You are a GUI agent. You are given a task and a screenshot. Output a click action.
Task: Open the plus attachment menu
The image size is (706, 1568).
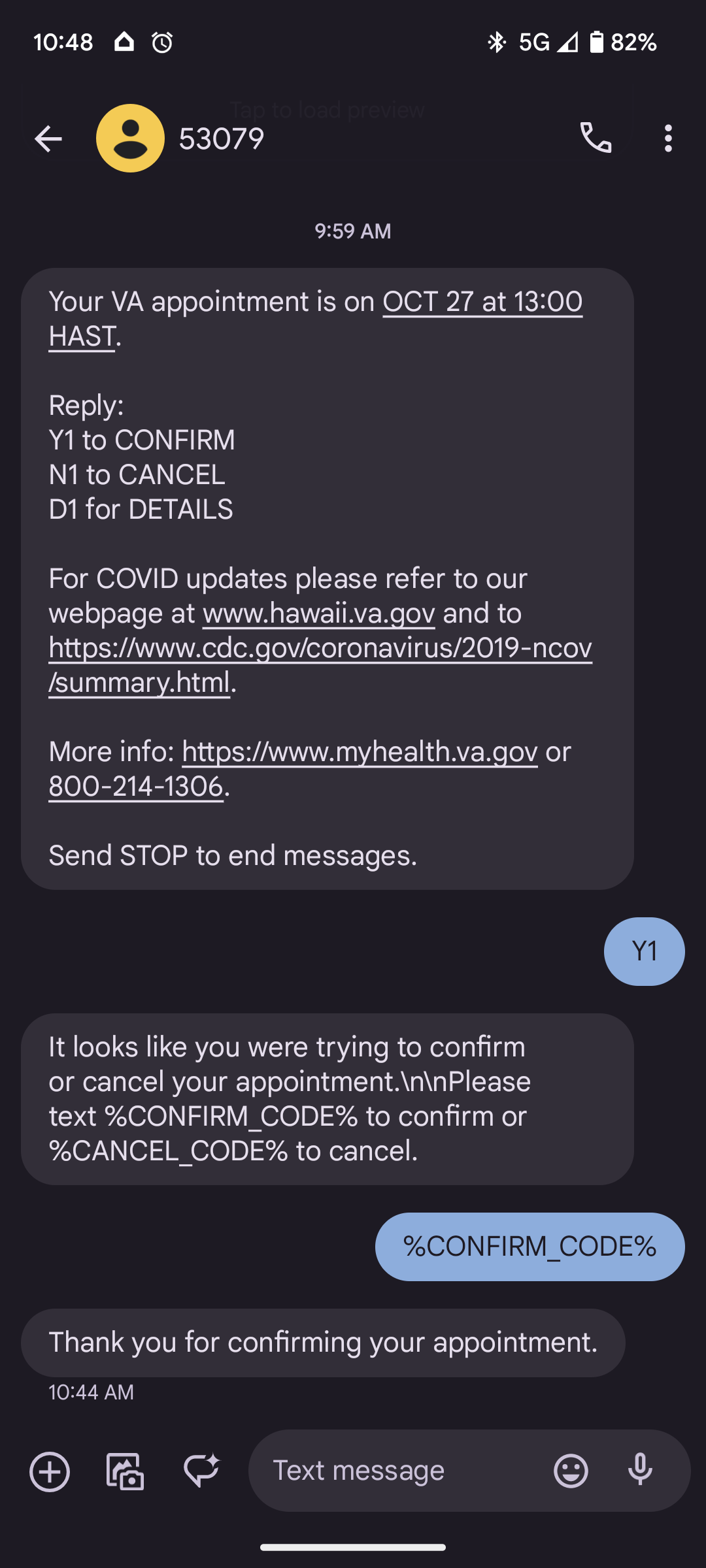point(50,1471)
